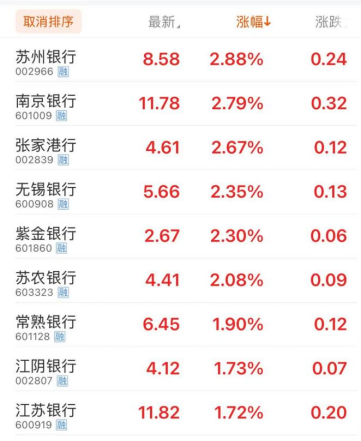Open 苏州银行 stock details
Screen dimensions: 361x441
click(185, 60)
